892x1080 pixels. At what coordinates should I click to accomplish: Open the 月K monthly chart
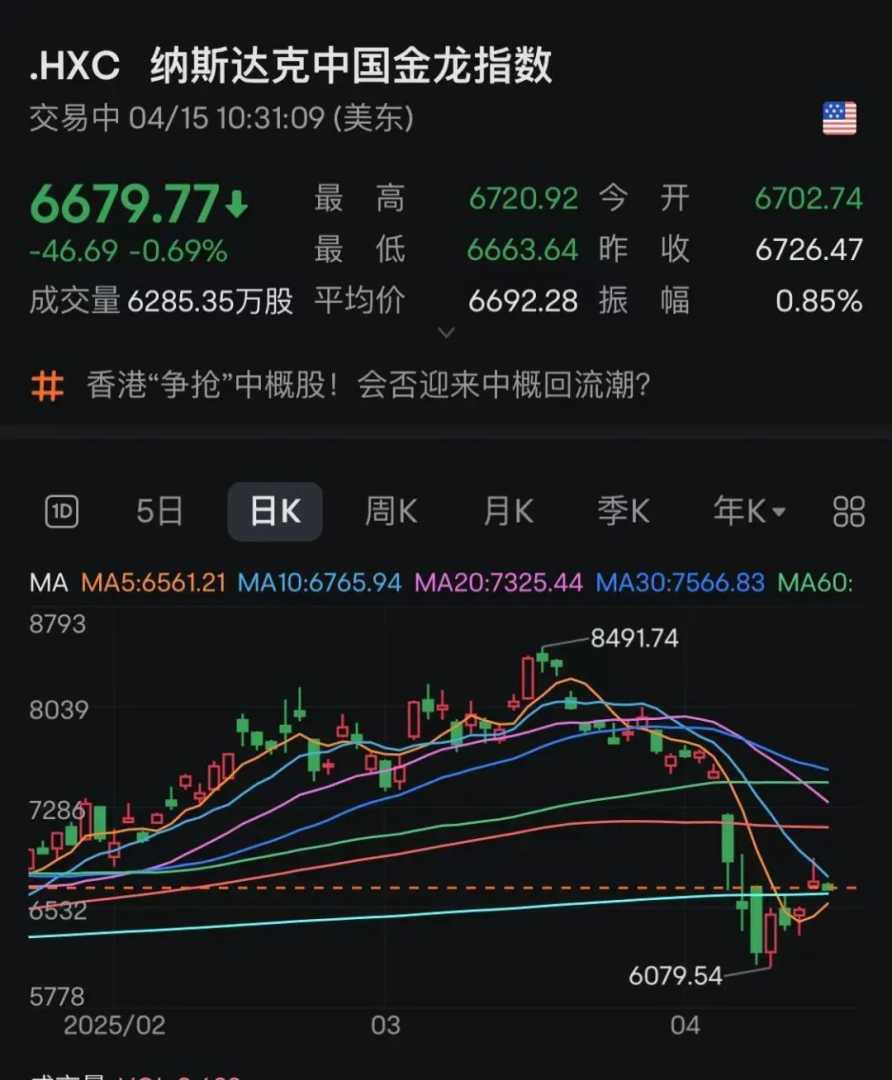click(x=508, y=512)
